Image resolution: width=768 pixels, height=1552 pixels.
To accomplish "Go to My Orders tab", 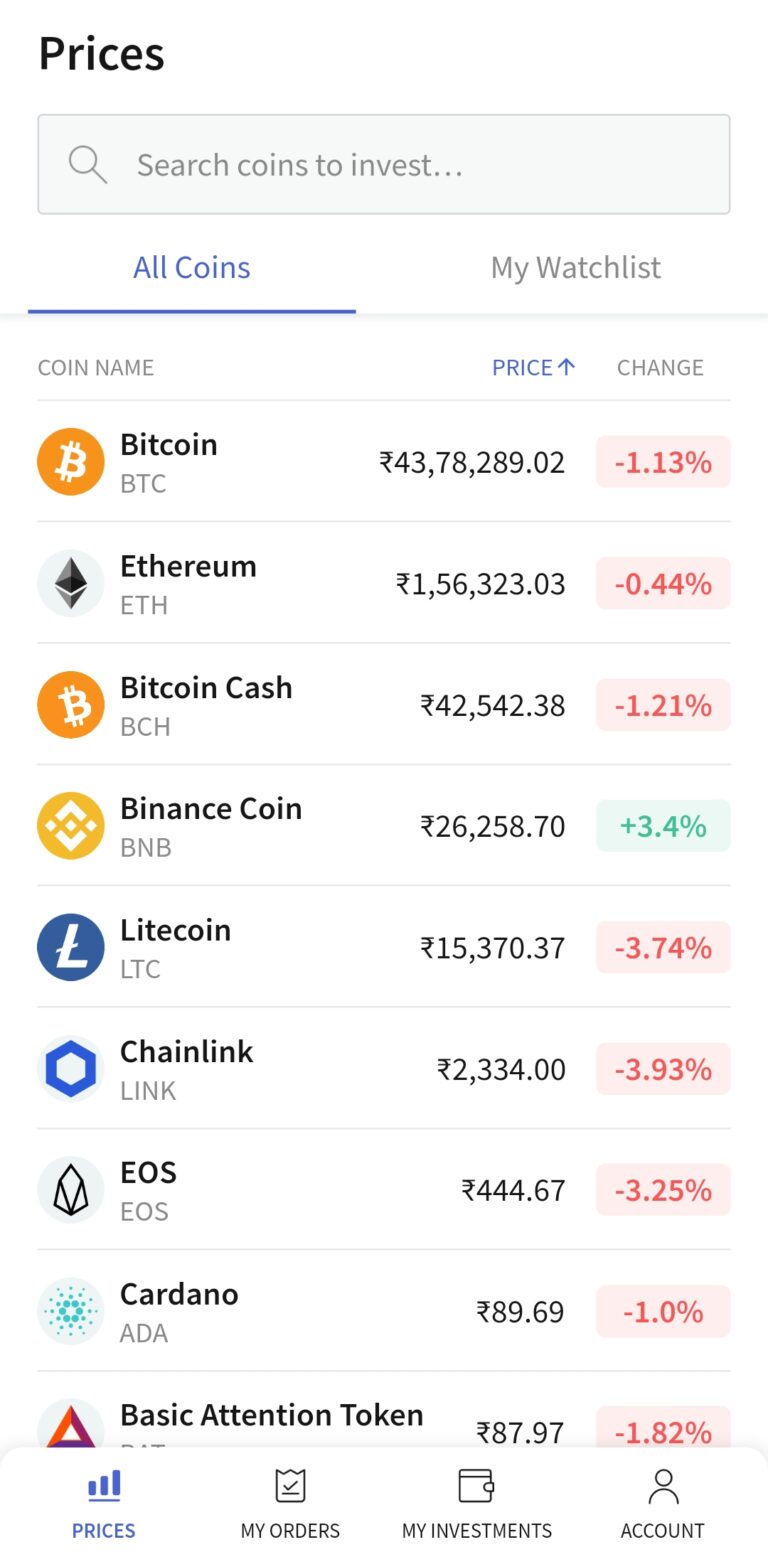I will 290,1503.
